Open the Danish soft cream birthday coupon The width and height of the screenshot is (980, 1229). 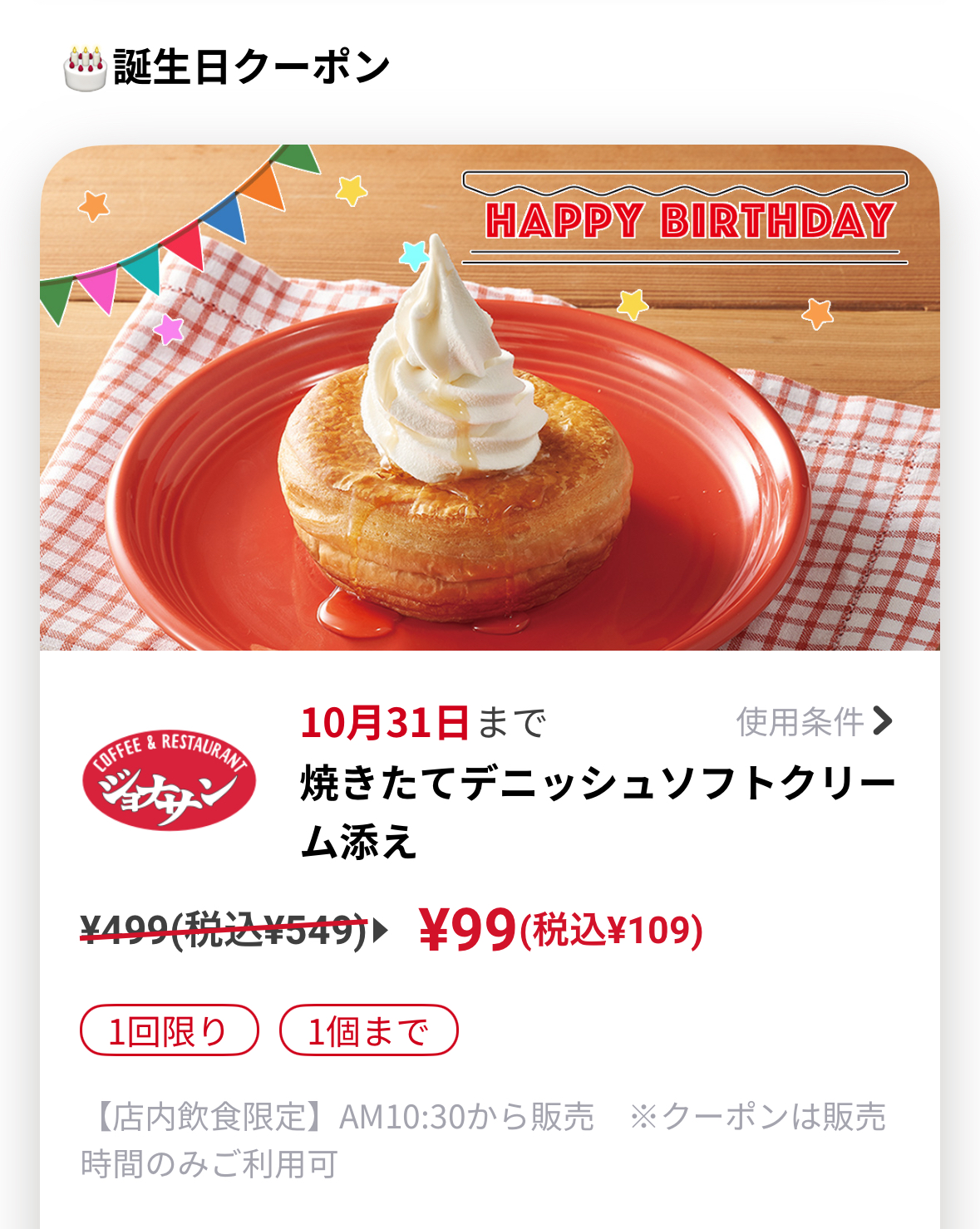click(490, 399)
